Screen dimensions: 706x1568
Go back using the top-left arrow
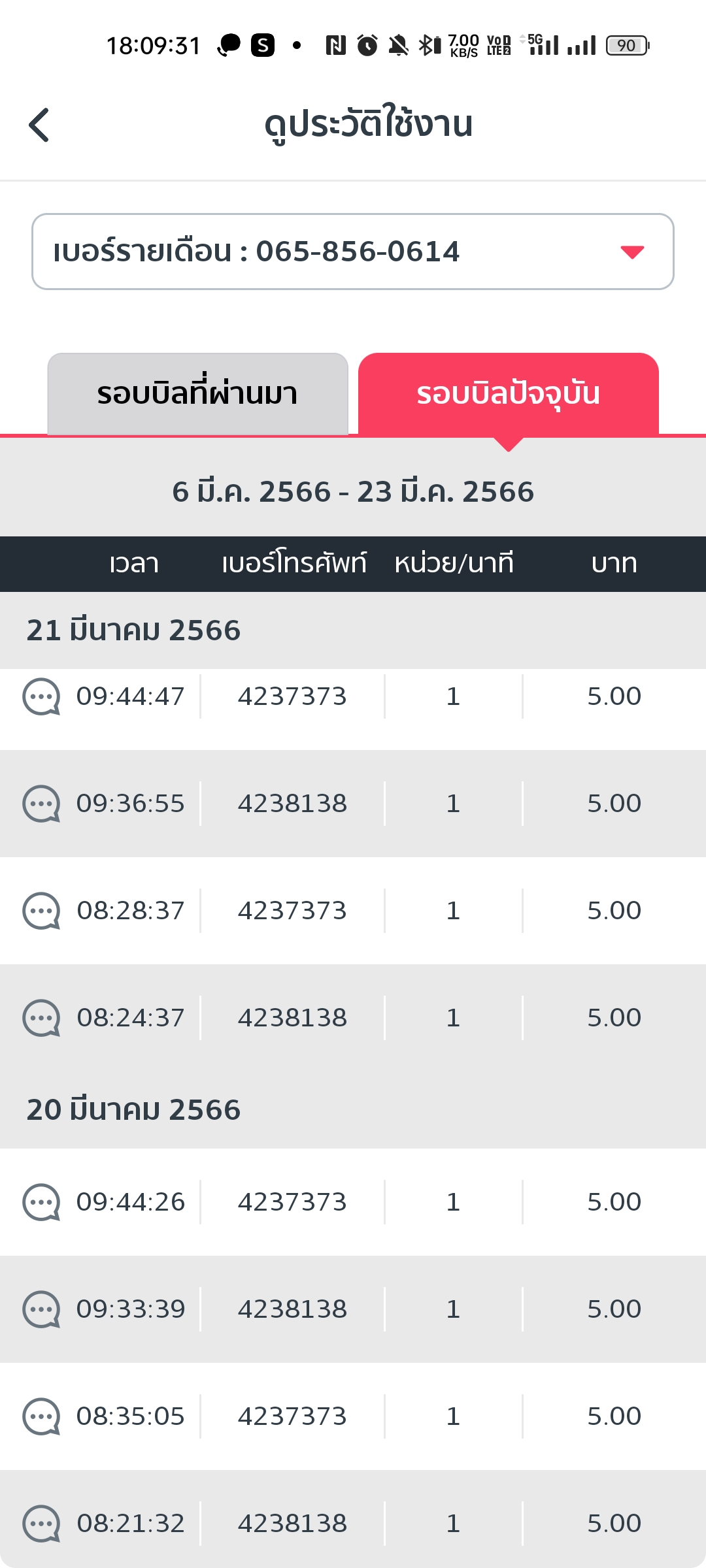[x=39, y=125]
